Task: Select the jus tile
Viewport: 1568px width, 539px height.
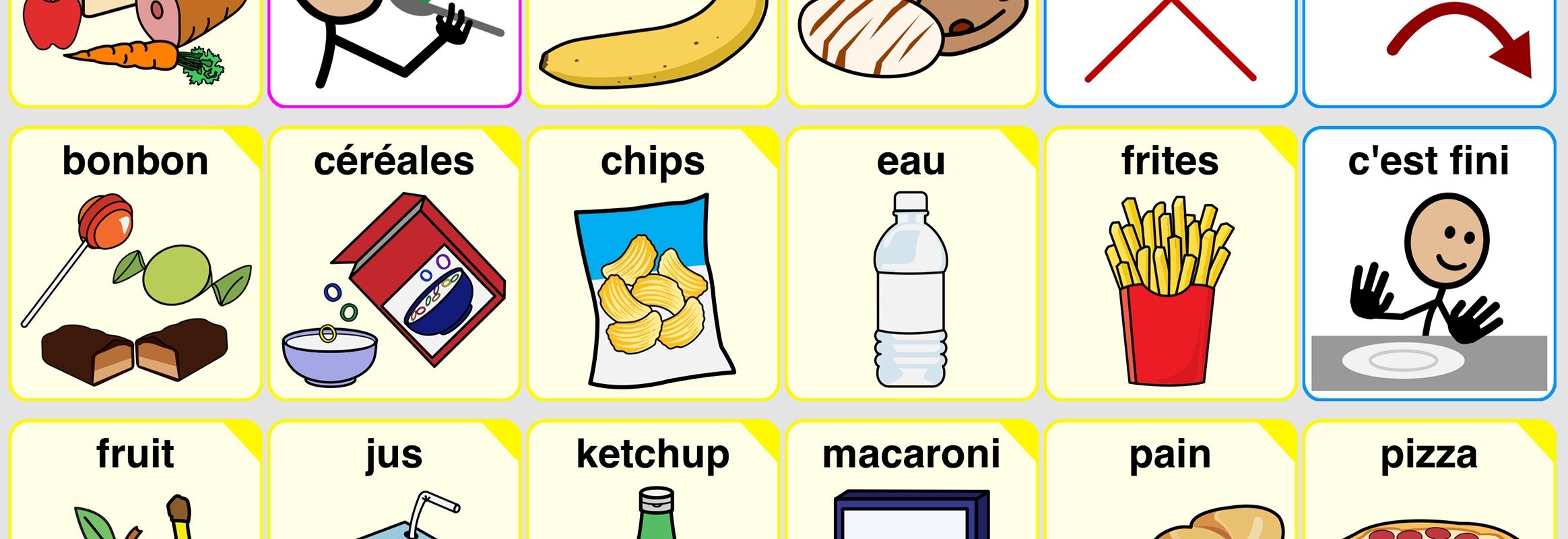Action: tap(394, 482)
